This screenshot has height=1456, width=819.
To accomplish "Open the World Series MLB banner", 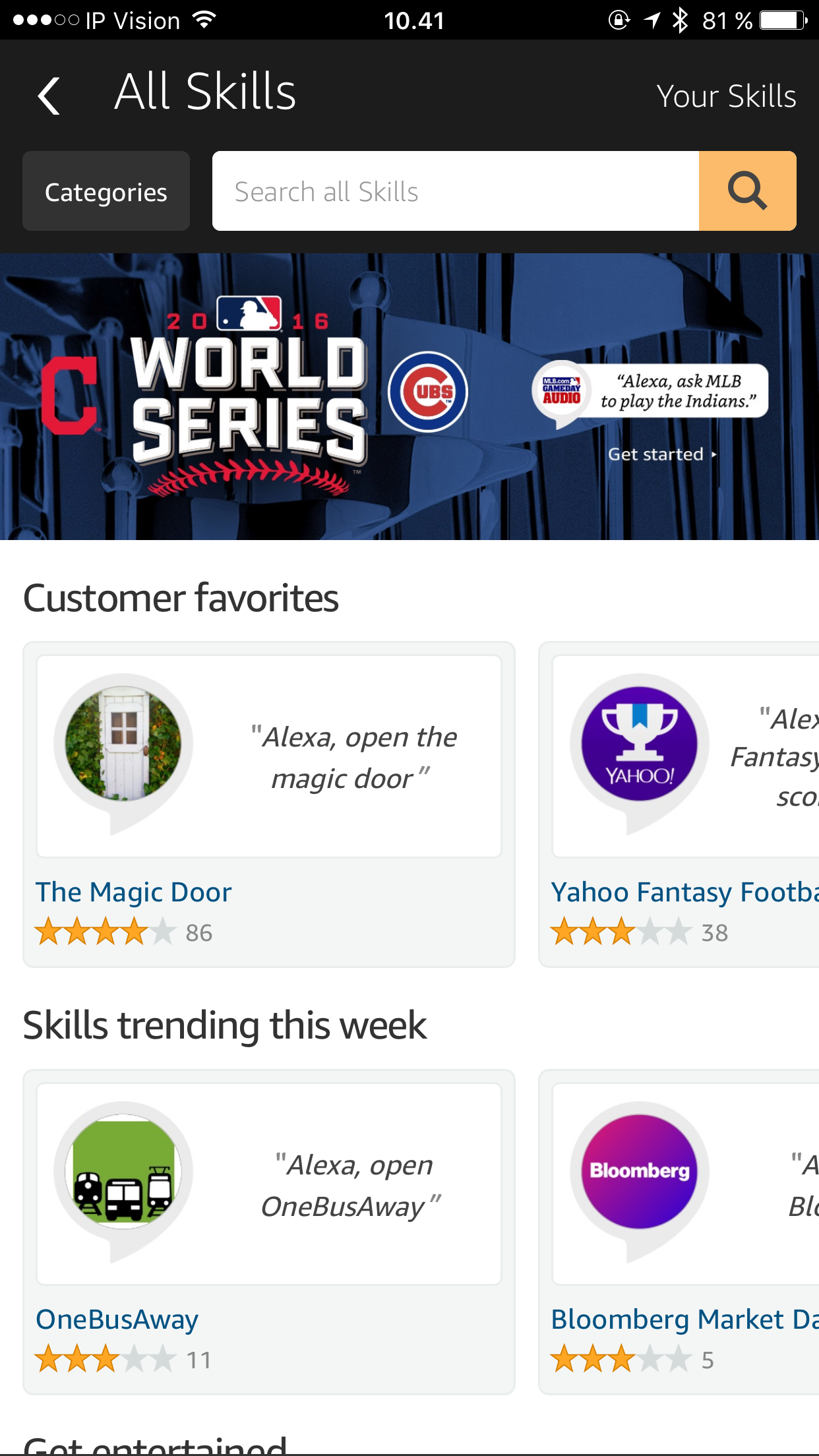I will [409, 396].
